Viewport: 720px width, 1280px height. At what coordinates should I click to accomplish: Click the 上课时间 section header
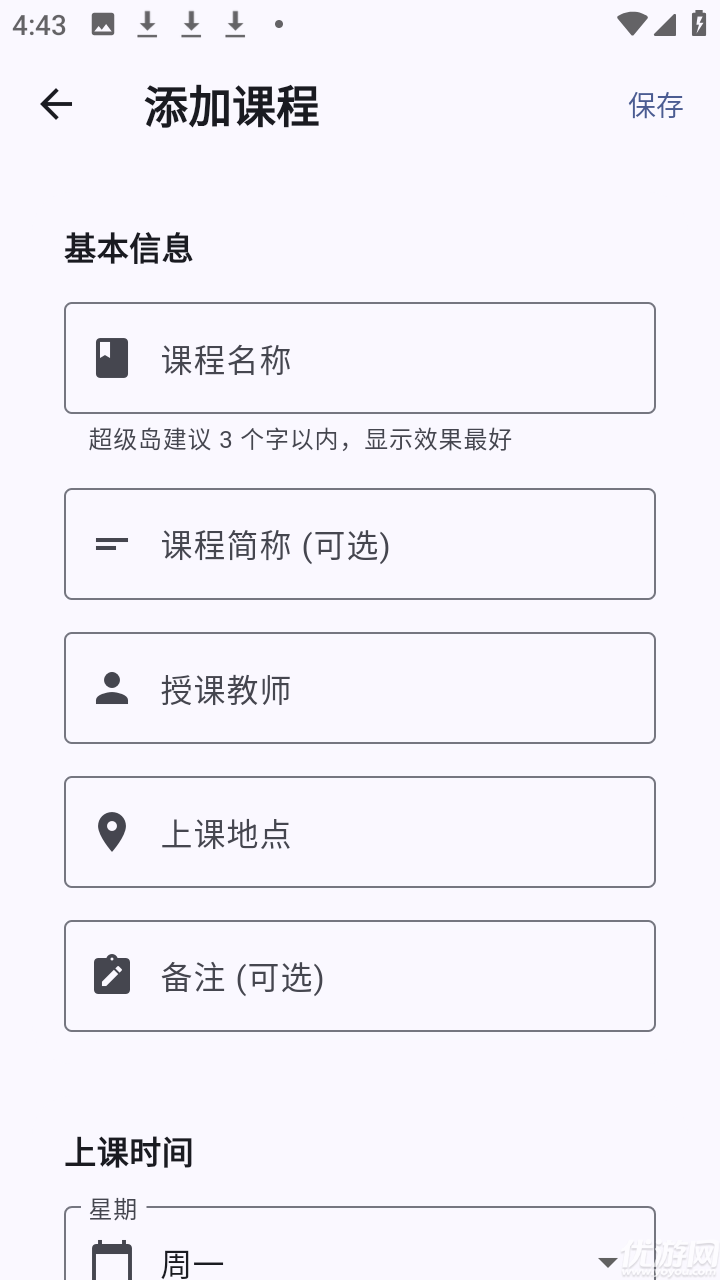(130, 1152)
